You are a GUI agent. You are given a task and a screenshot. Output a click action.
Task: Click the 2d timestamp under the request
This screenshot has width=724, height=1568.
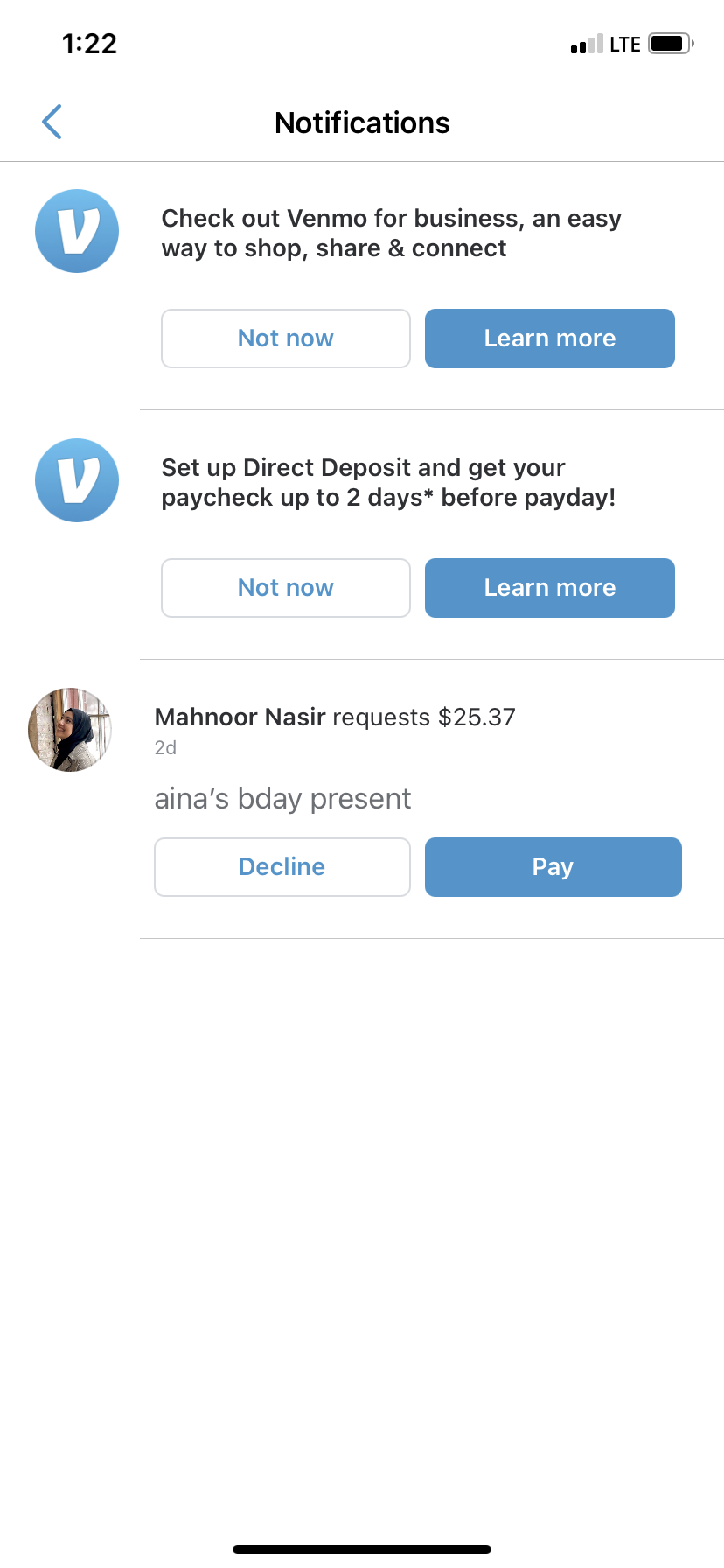pyautogui.click(x=165, y=747)
